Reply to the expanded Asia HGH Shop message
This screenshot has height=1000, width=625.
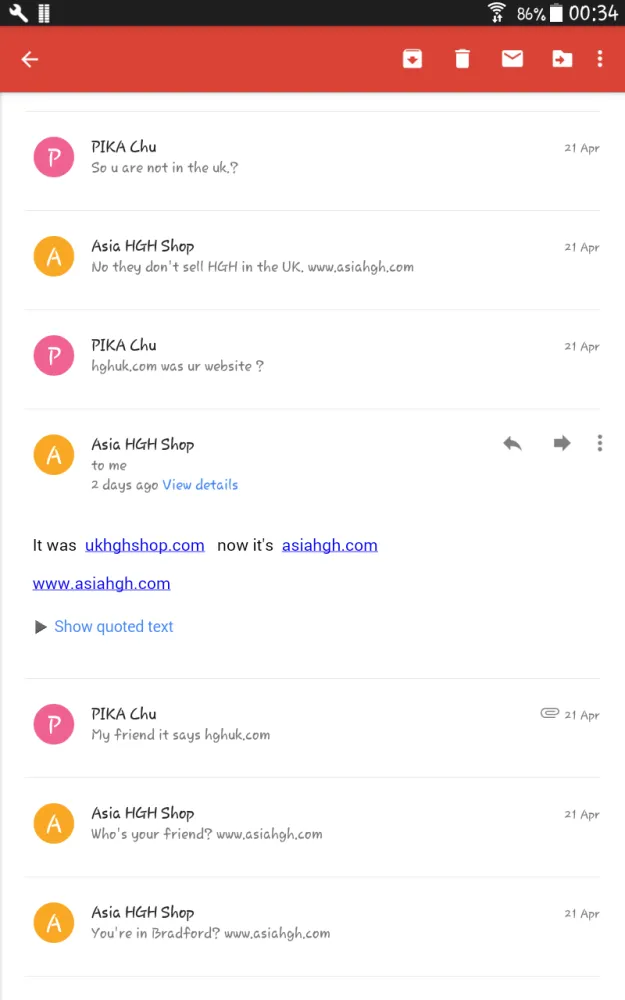512,443
